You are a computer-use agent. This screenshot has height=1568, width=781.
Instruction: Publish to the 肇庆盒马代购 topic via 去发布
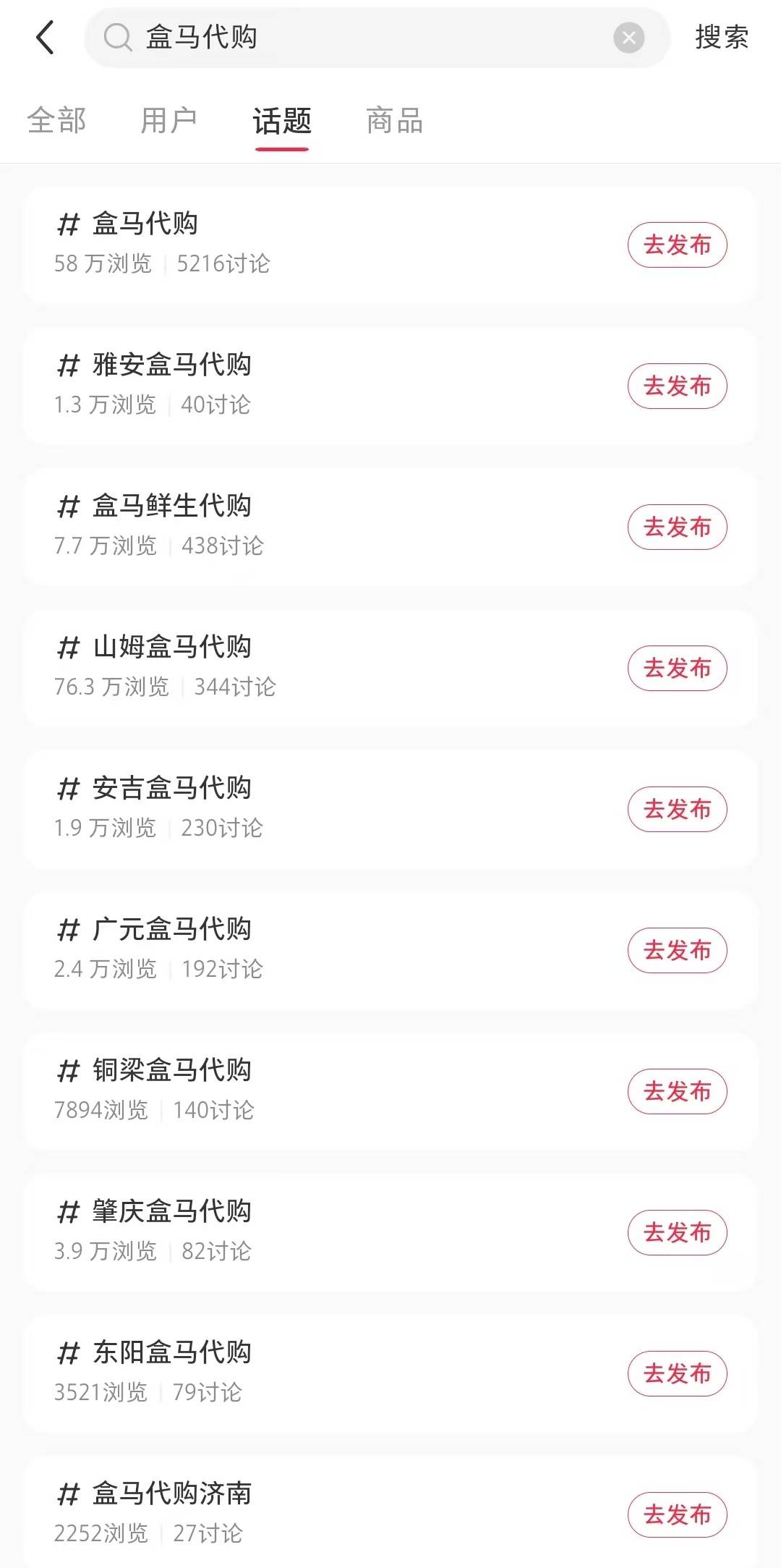(x=677, y=1233)
